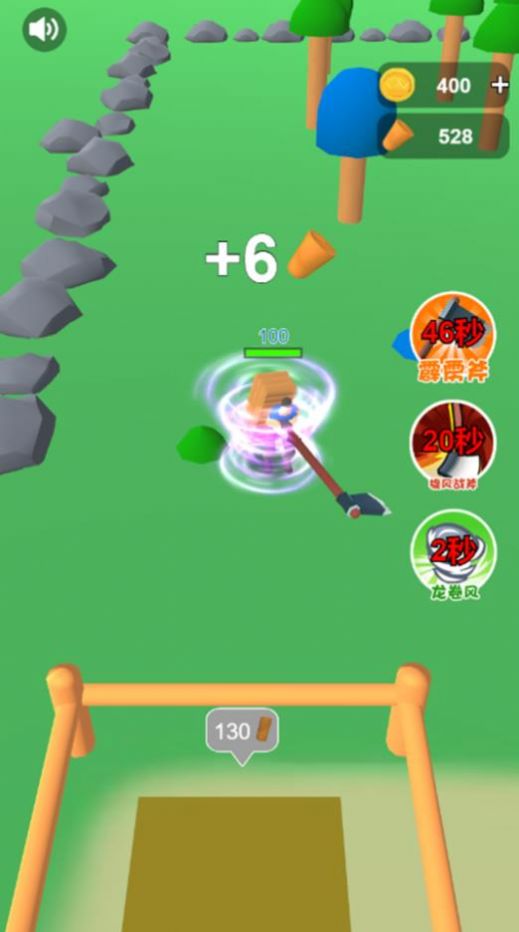Mute the game sound
The width and height of the screenshot is (519, 932).
click(44, 29)
